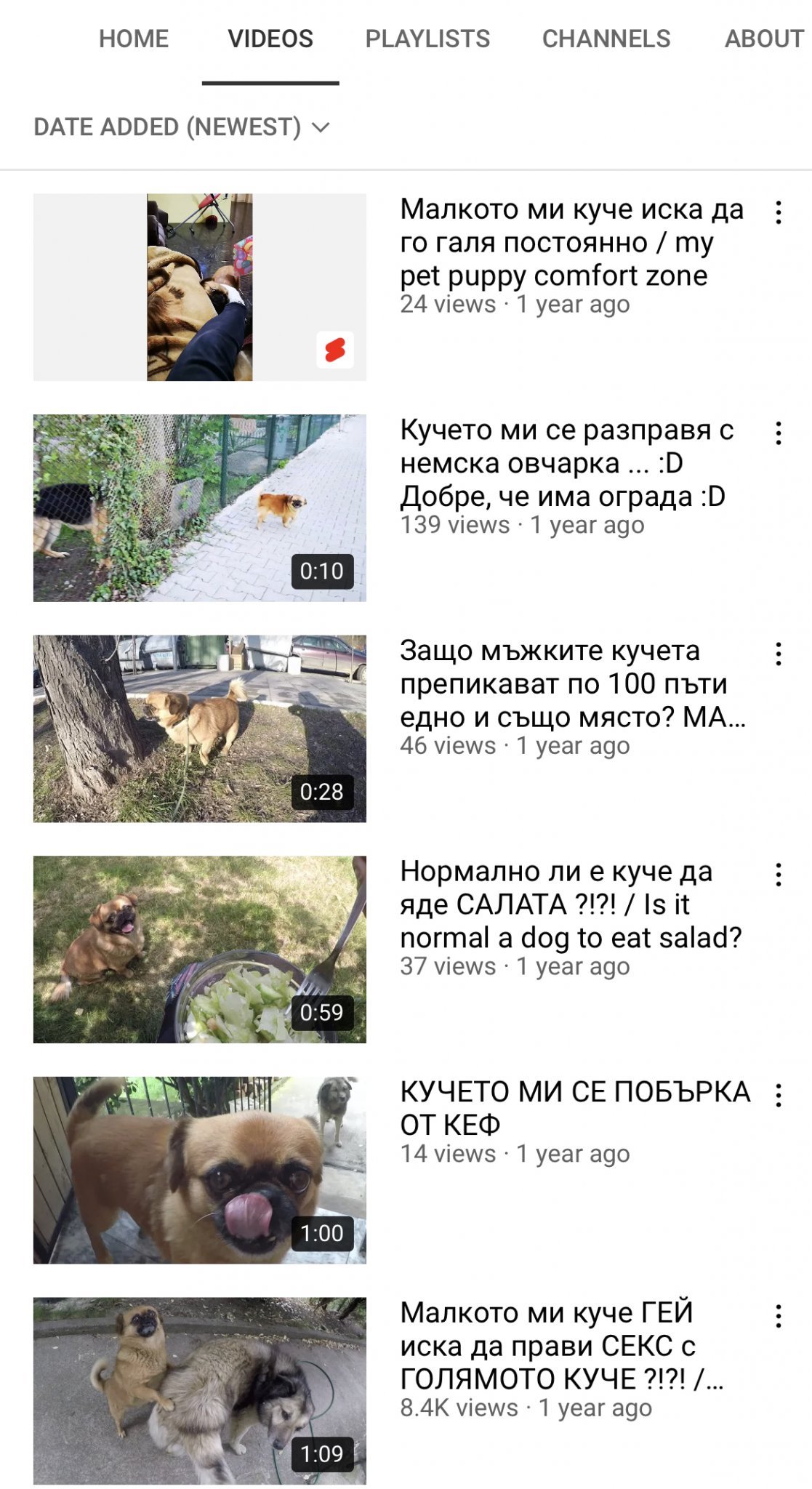The height and width of the screenshot is (1489, 812).
Task: Open options for the puppy comfort zone video
Action: [779, 212]
